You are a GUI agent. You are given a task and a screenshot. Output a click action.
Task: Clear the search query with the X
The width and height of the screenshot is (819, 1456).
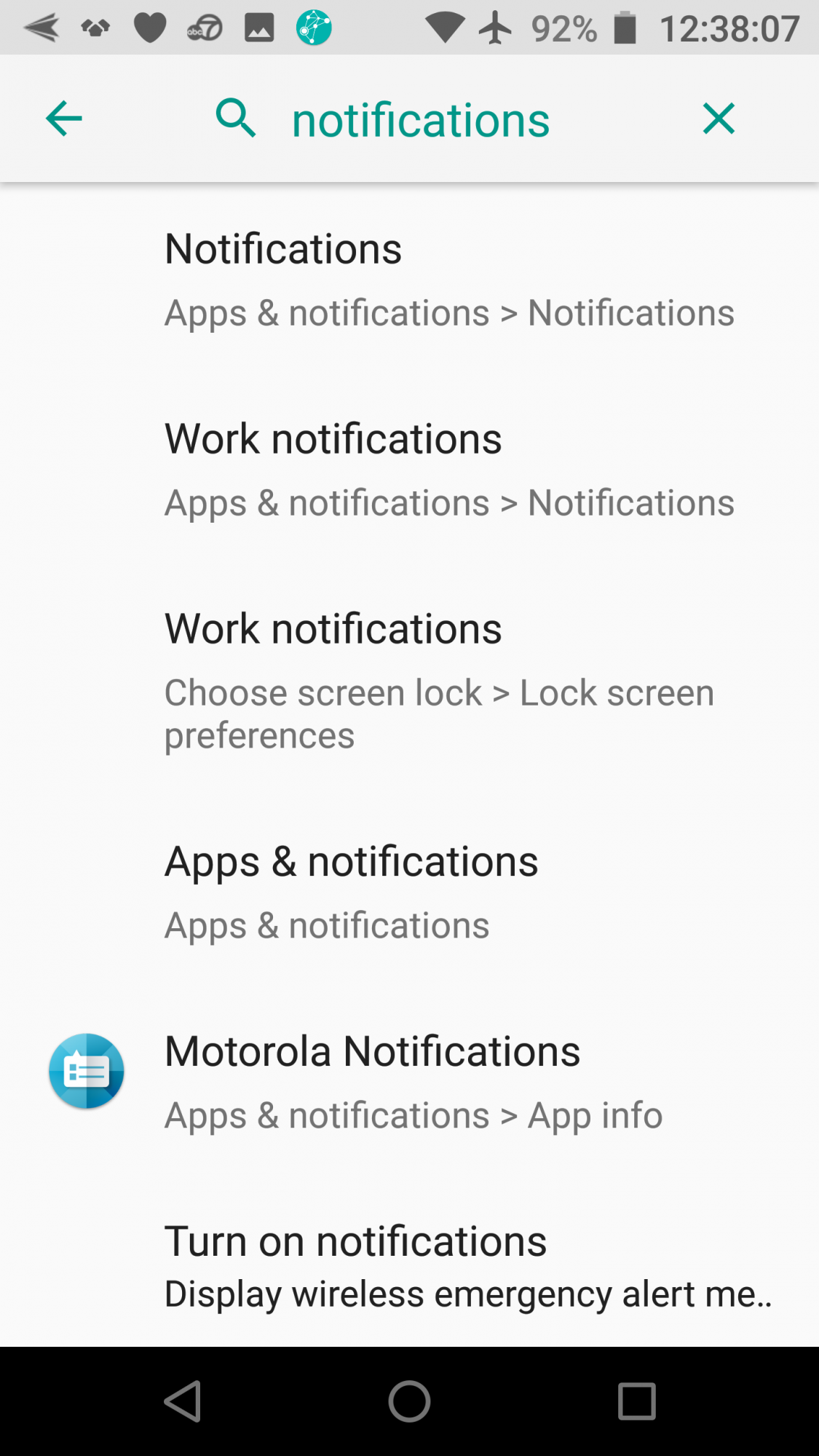pos(719,119)
